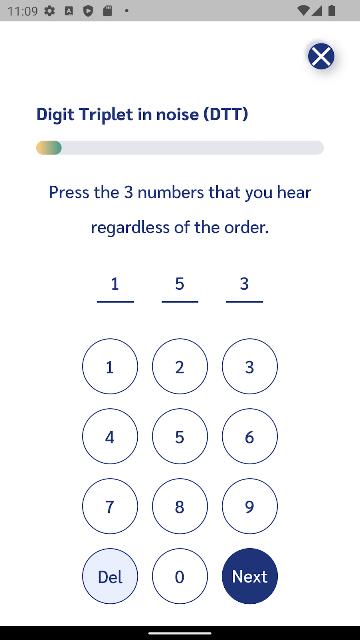Enter digit 2 on the keypad
The image size is (360, 640).
click(180, 366)
